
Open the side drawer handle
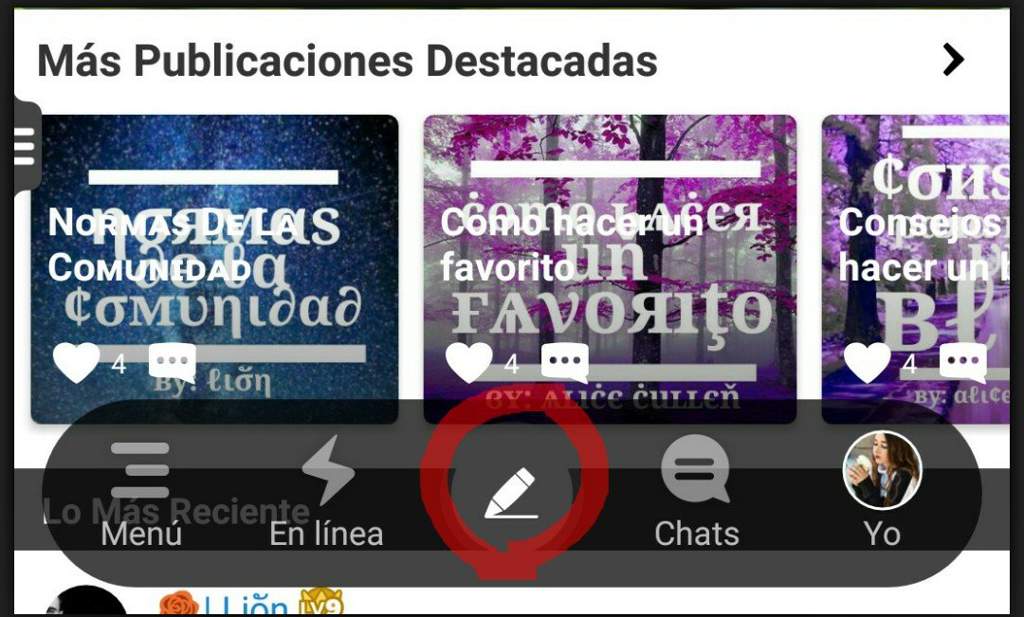24,148
